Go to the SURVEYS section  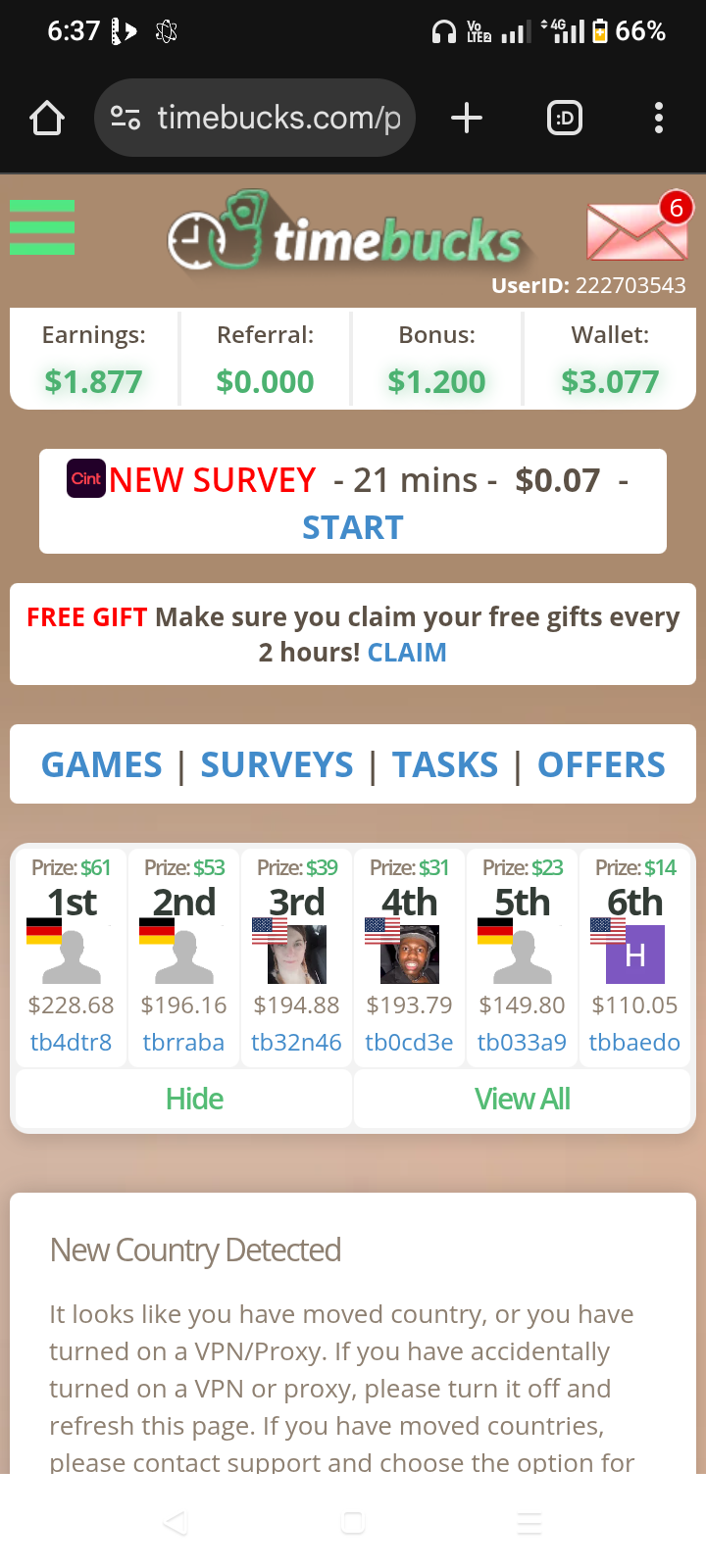277,764
